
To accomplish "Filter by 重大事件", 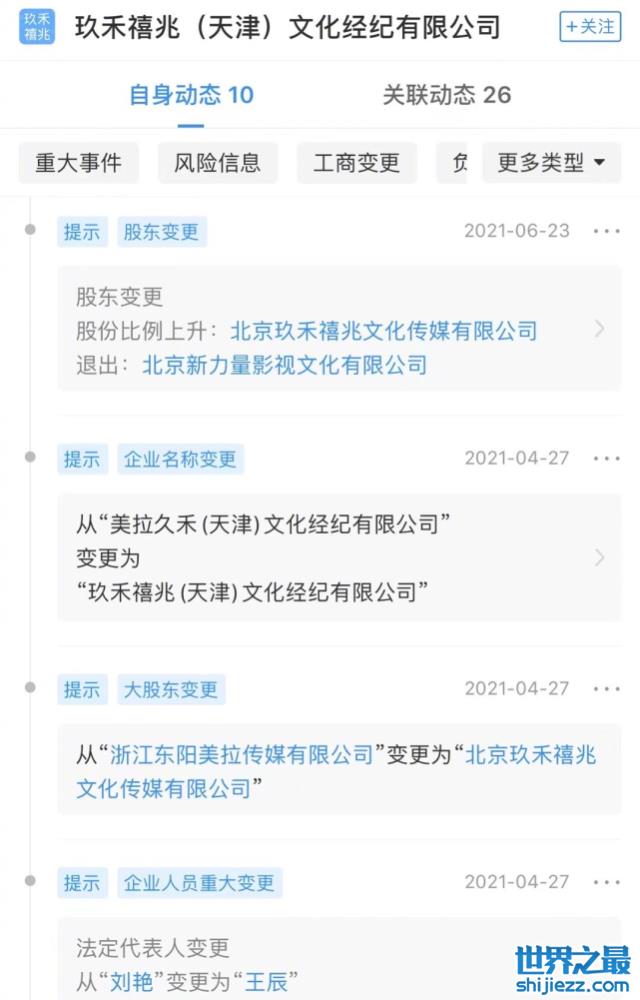I will tap(78, 163).
